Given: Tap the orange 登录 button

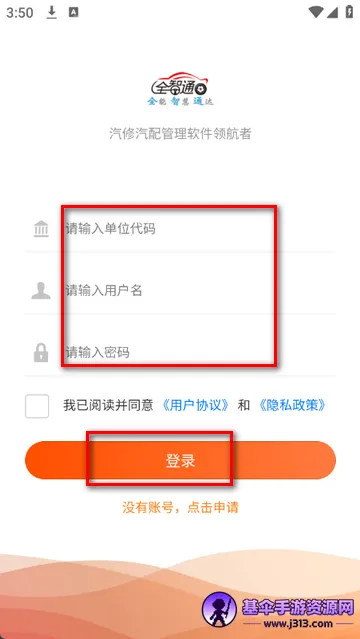Looking at the screenshot, I should pyautogui.click(x=180, y=460).
